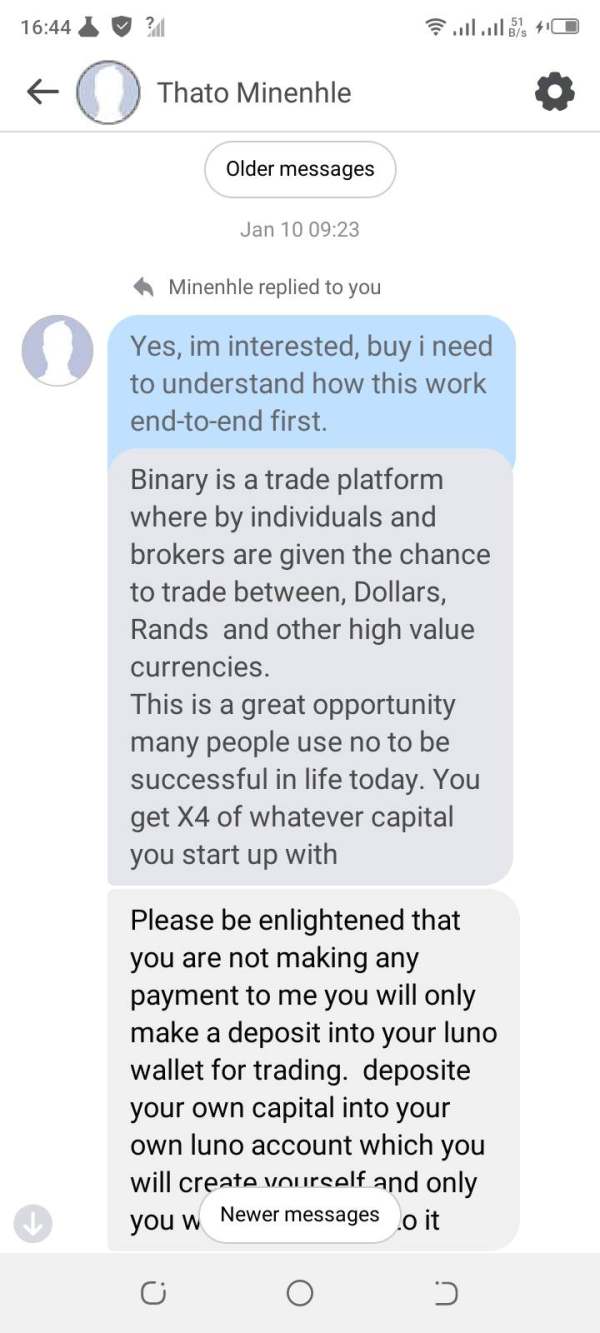Tap the scroll-down arrow button
The width and height of the screenshot is (600, 1333).
(x=32, y=1222)
